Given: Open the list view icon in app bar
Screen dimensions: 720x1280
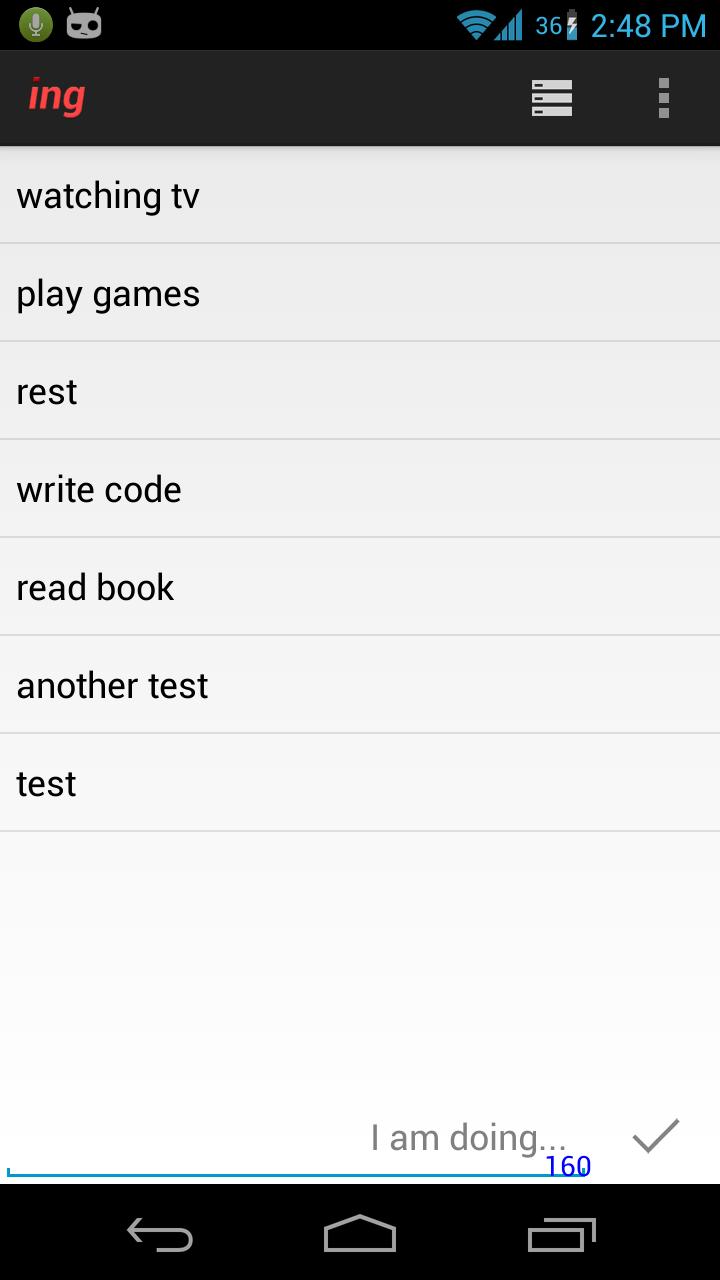Looking at the screenshot, I should [x=552, y=98].
